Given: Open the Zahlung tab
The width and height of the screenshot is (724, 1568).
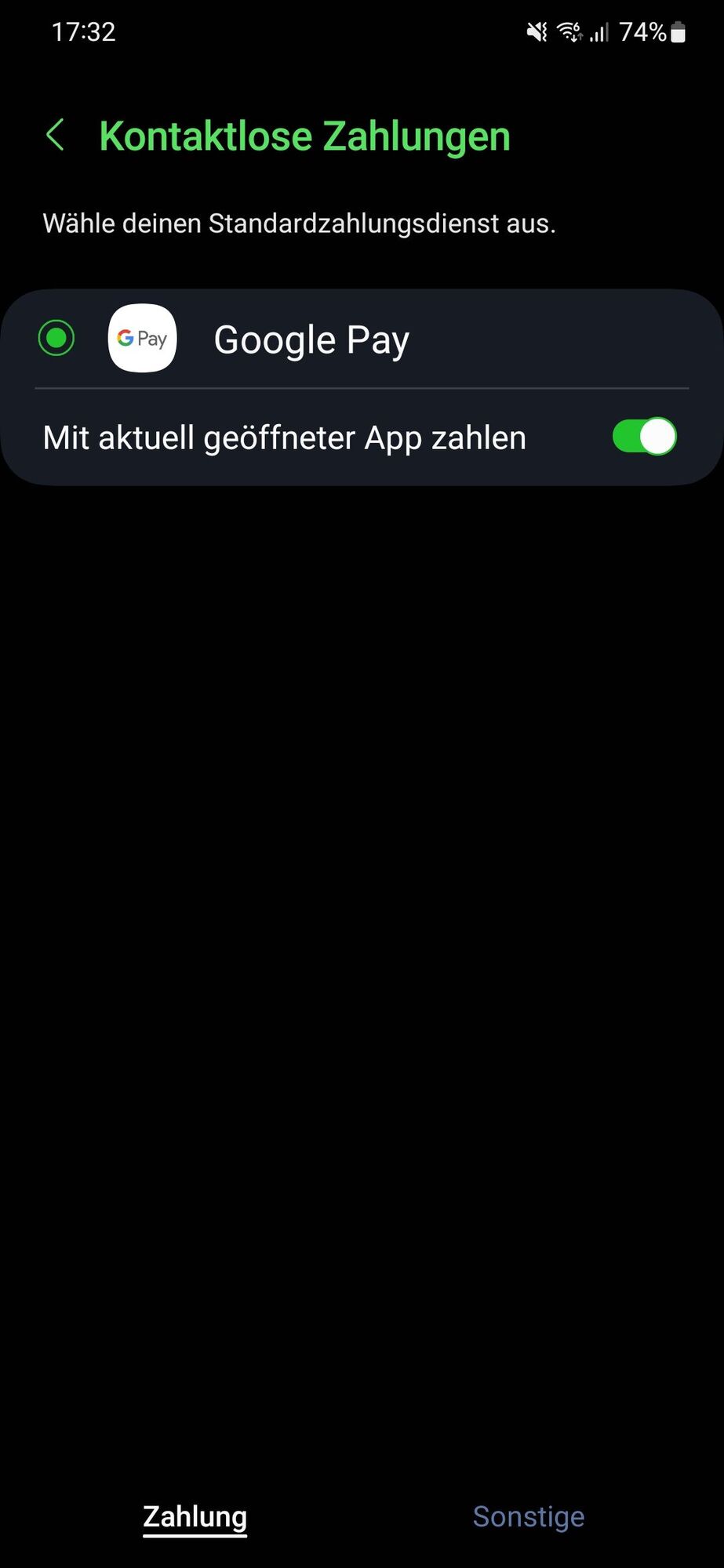Looking at the screenshot, I should (x=195, y=1516).
